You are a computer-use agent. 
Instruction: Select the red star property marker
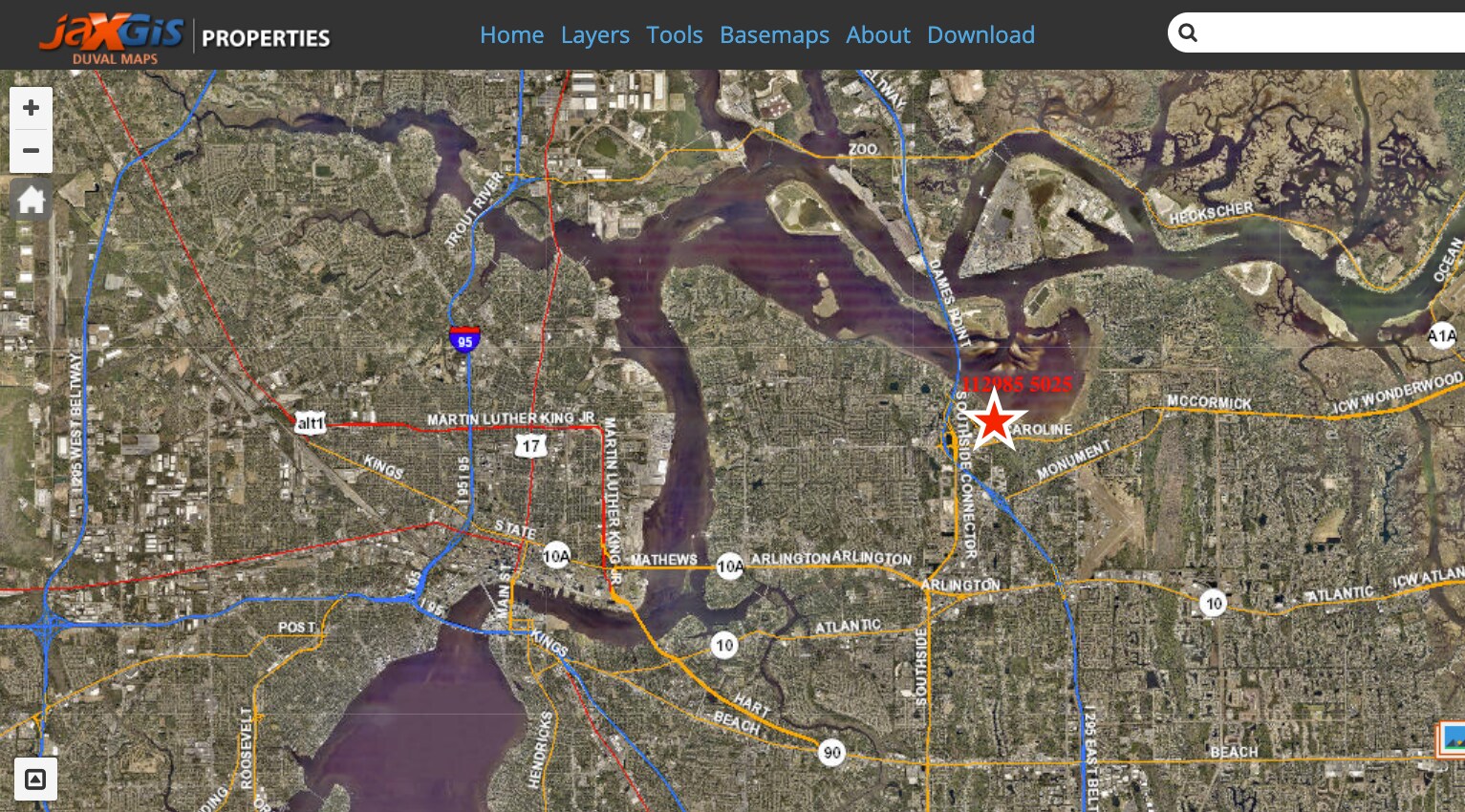click(x=994, y=419)
